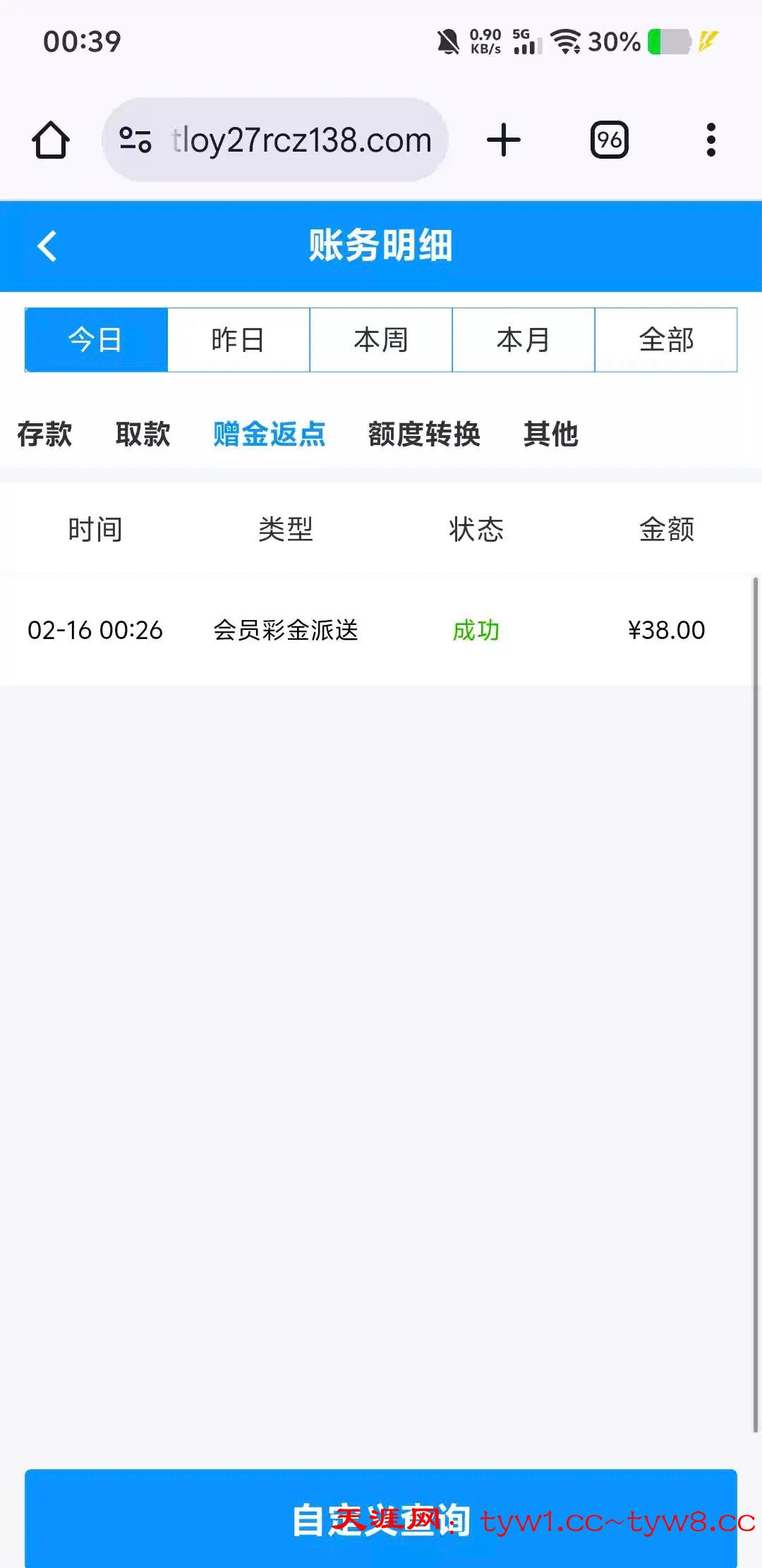
Task: Switch to the 昨日 filter
Action: coord(238,340)
